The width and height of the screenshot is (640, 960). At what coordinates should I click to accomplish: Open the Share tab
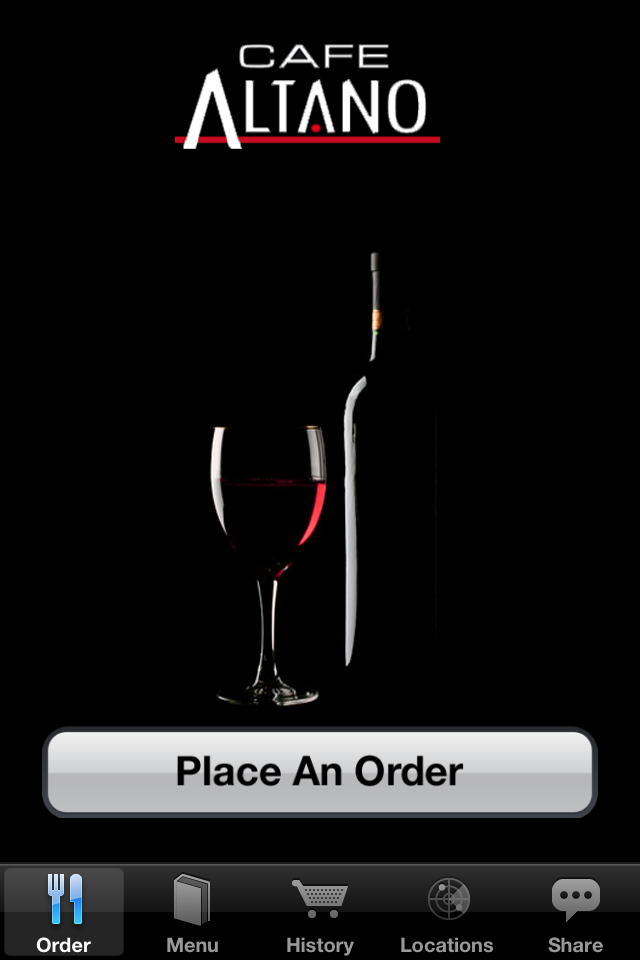(x=575, y=912)
